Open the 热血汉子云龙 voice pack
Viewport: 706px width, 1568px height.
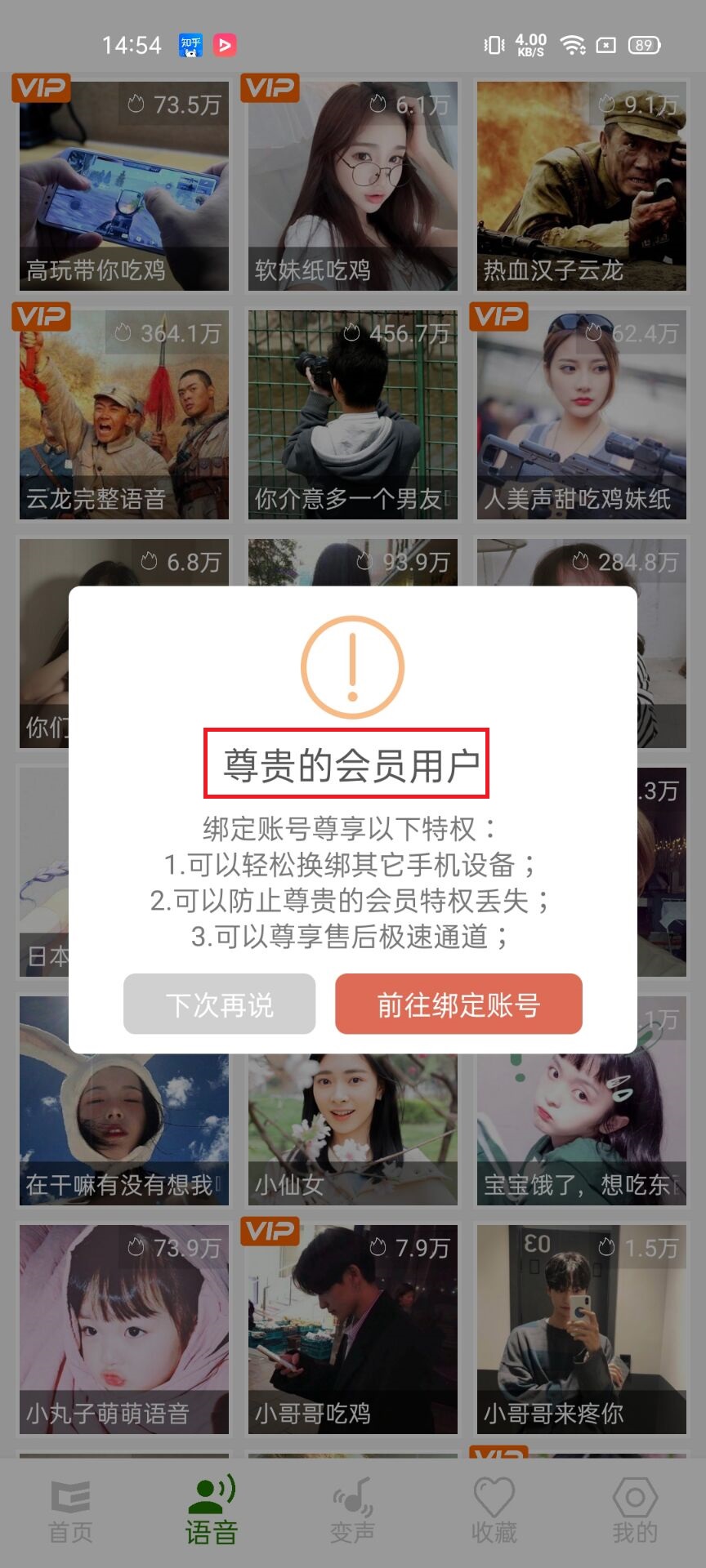tap(581, 186)
